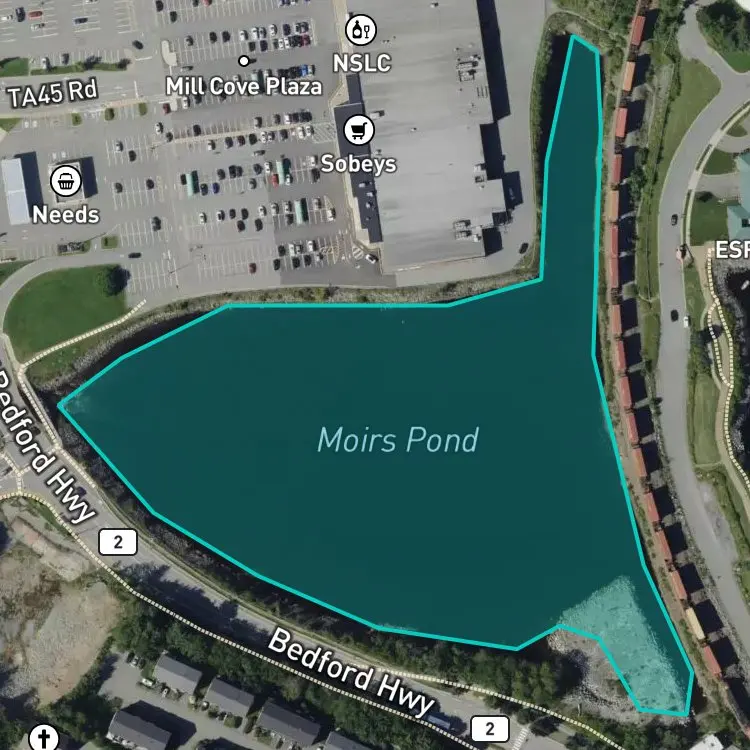Select the Sobeys grocery cart marker

[359, 130]
